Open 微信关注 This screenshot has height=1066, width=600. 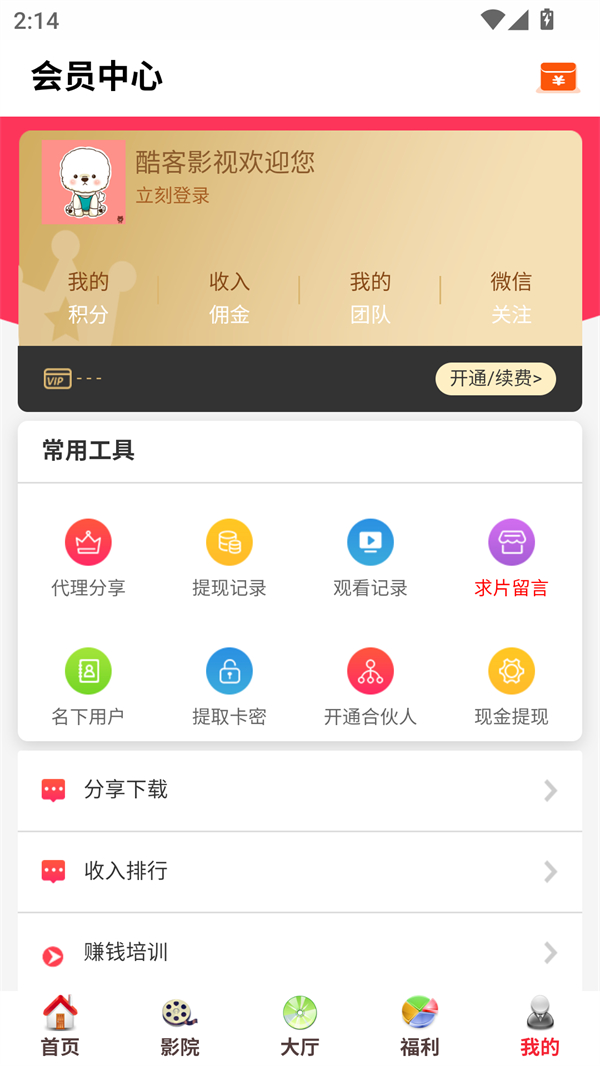511,297
